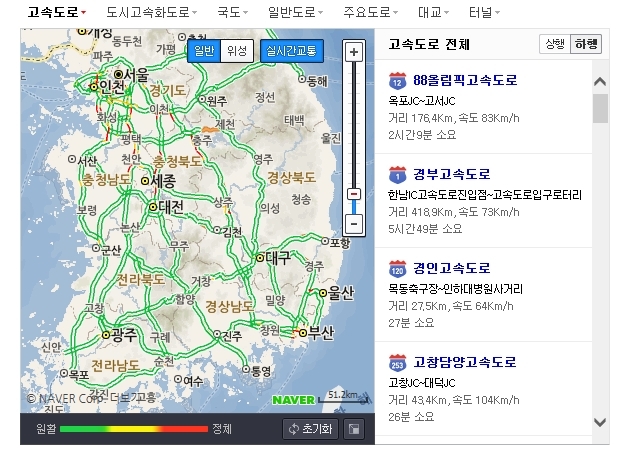Image resolution: width=629 pixels, height=450 pixels.
Task: Toggle the 실시간교통 traffic layer
Action: [x=292, y=51]
